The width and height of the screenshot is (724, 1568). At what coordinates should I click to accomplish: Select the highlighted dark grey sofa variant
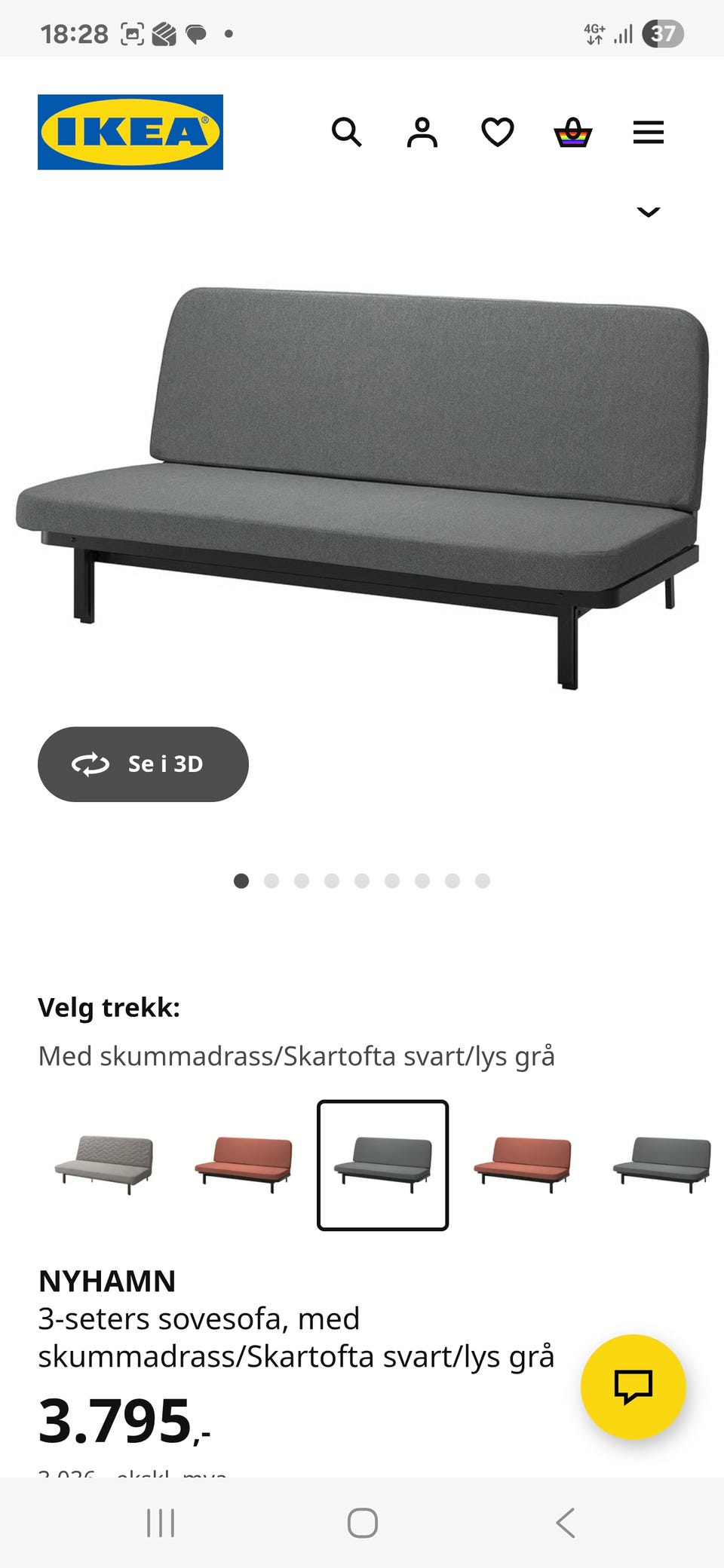tap(382, 1165)
